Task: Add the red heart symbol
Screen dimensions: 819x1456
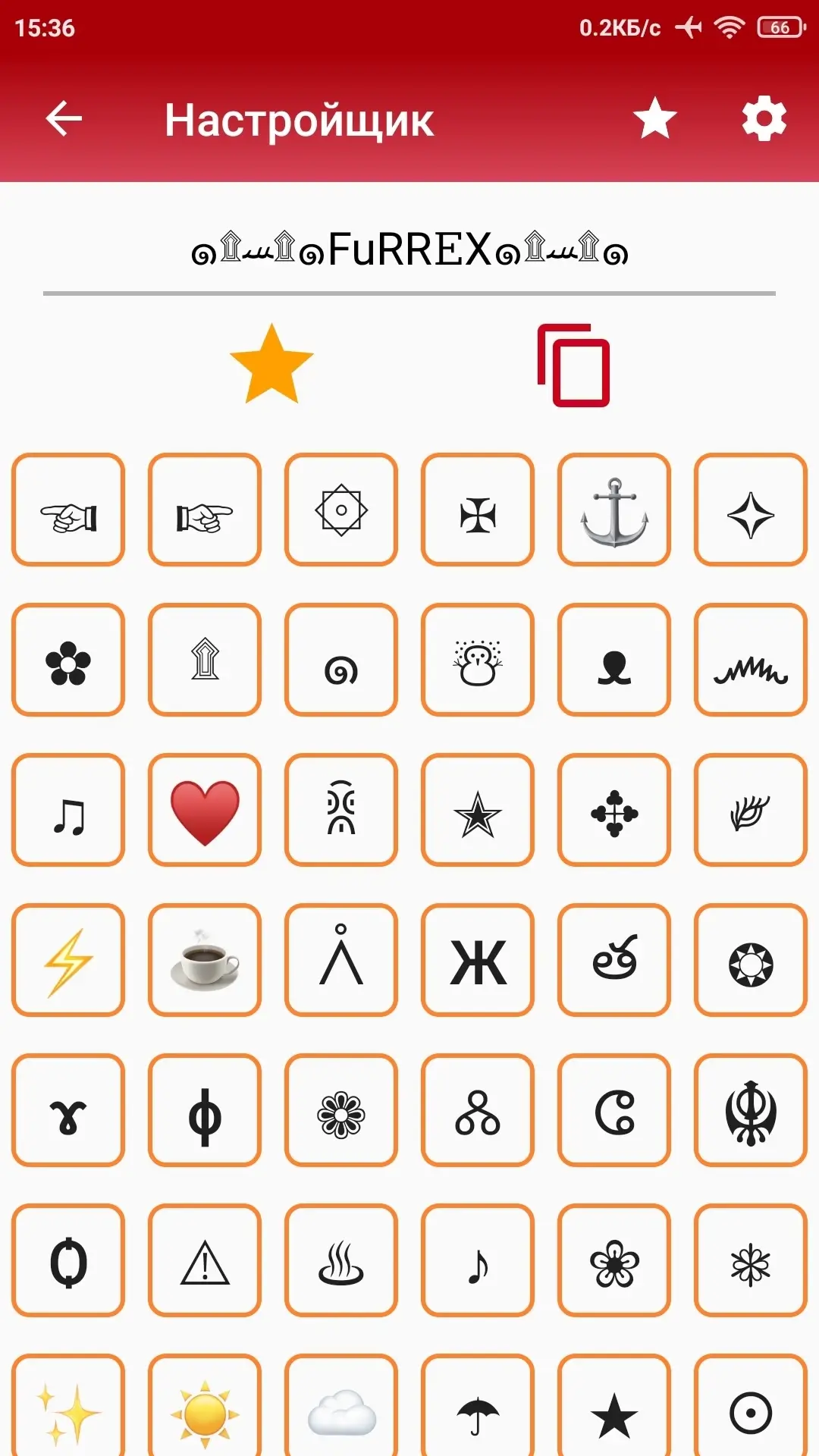Action: [205, 810]
